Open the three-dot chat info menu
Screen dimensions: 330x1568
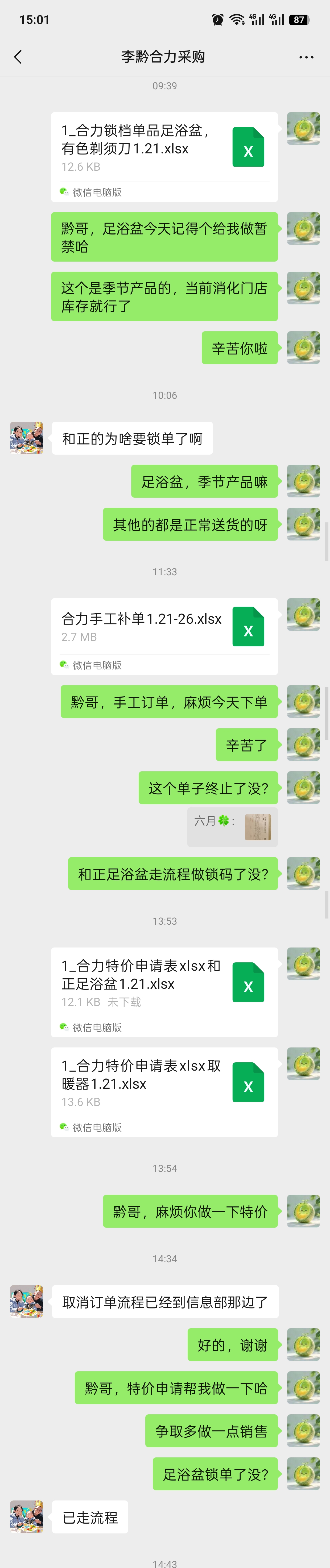coord(306,57)
